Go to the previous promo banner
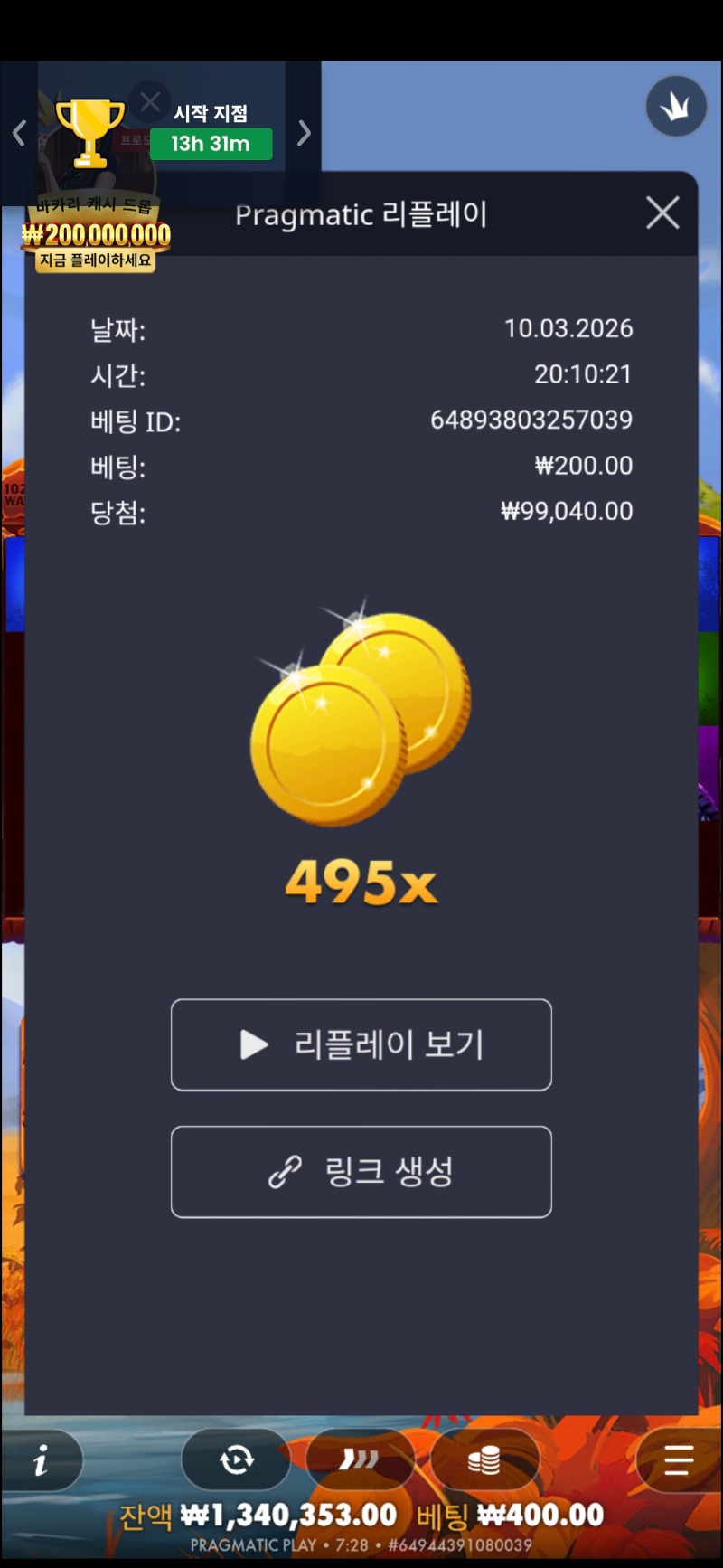This screenshot has height=1568, width=723. 19,134
